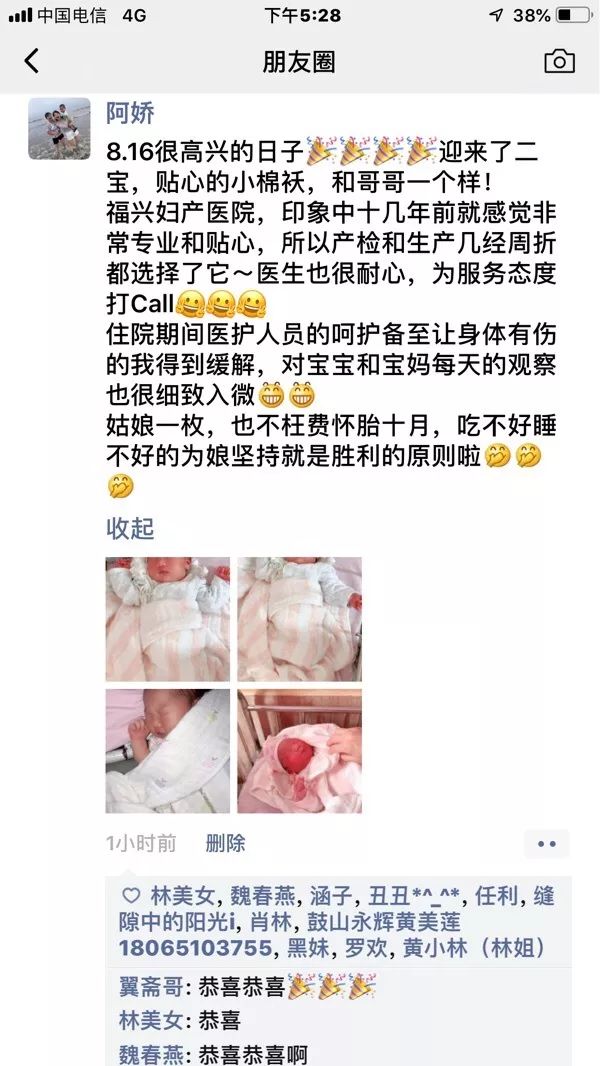Collapse the post text with 收起
Screen dimensions: 600x1066
(131, 528)
